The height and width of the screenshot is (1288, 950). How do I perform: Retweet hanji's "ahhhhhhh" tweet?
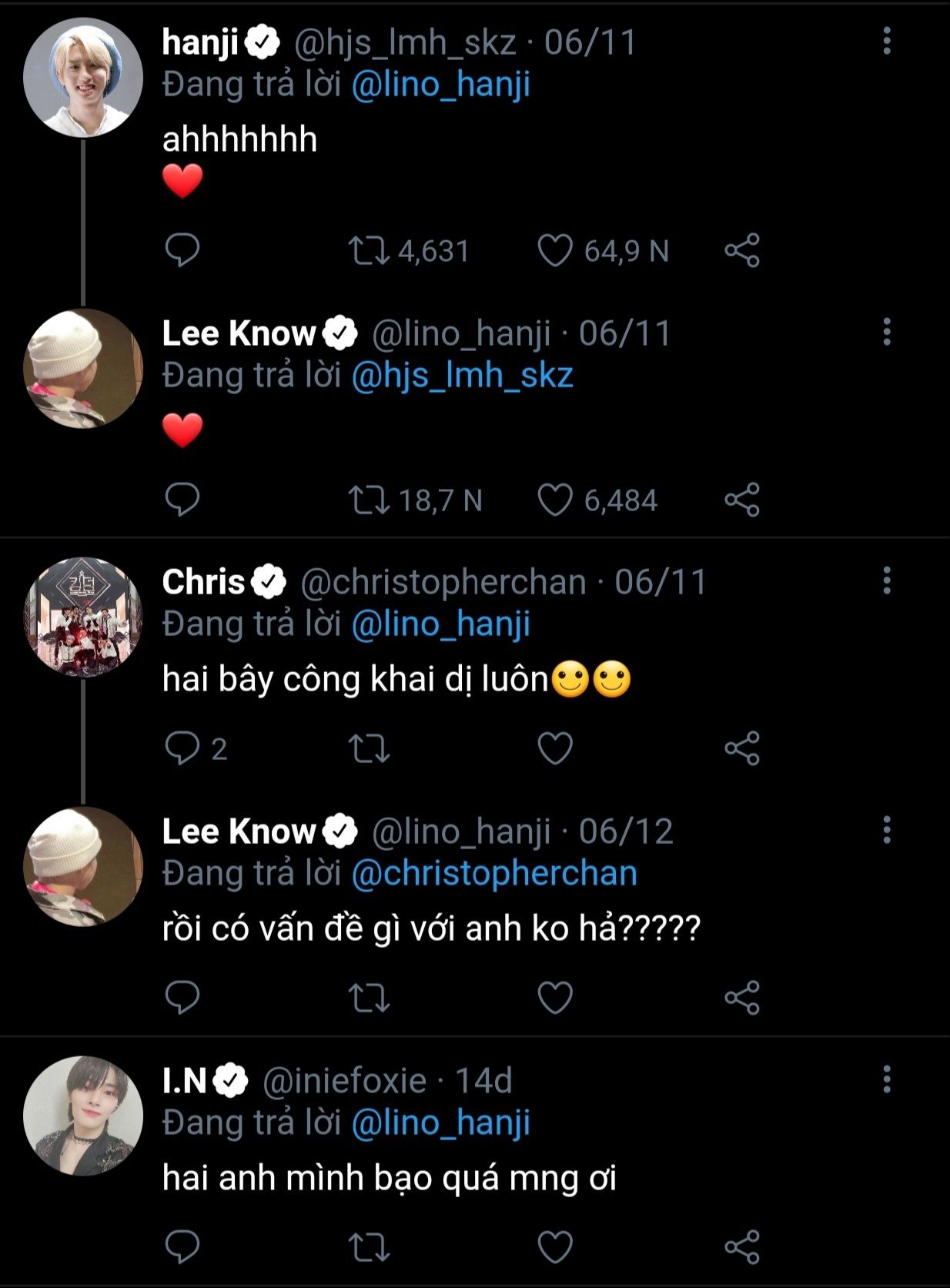pos(369,251)
